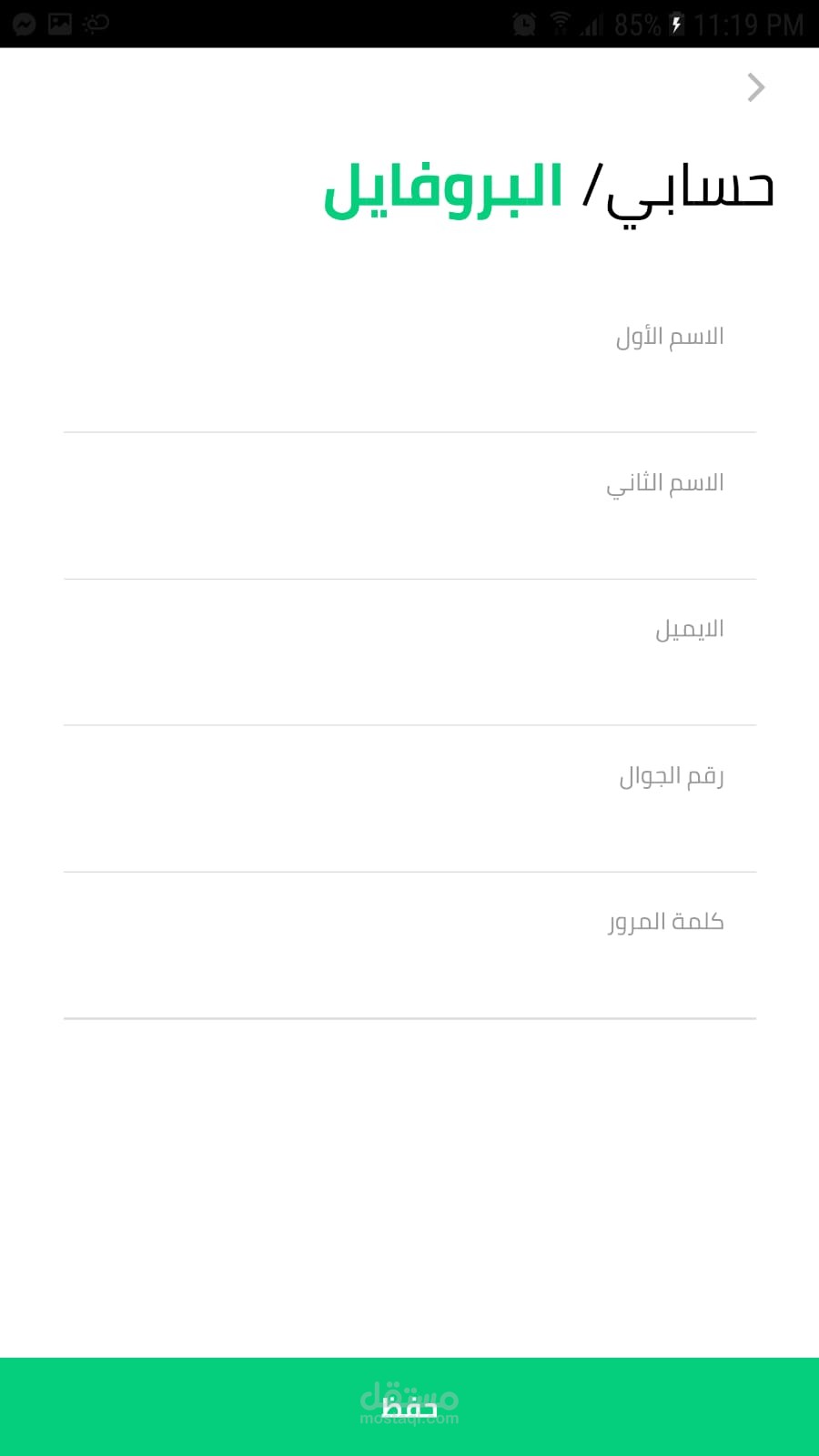Go back using the chevron arrow

(755, 87)
